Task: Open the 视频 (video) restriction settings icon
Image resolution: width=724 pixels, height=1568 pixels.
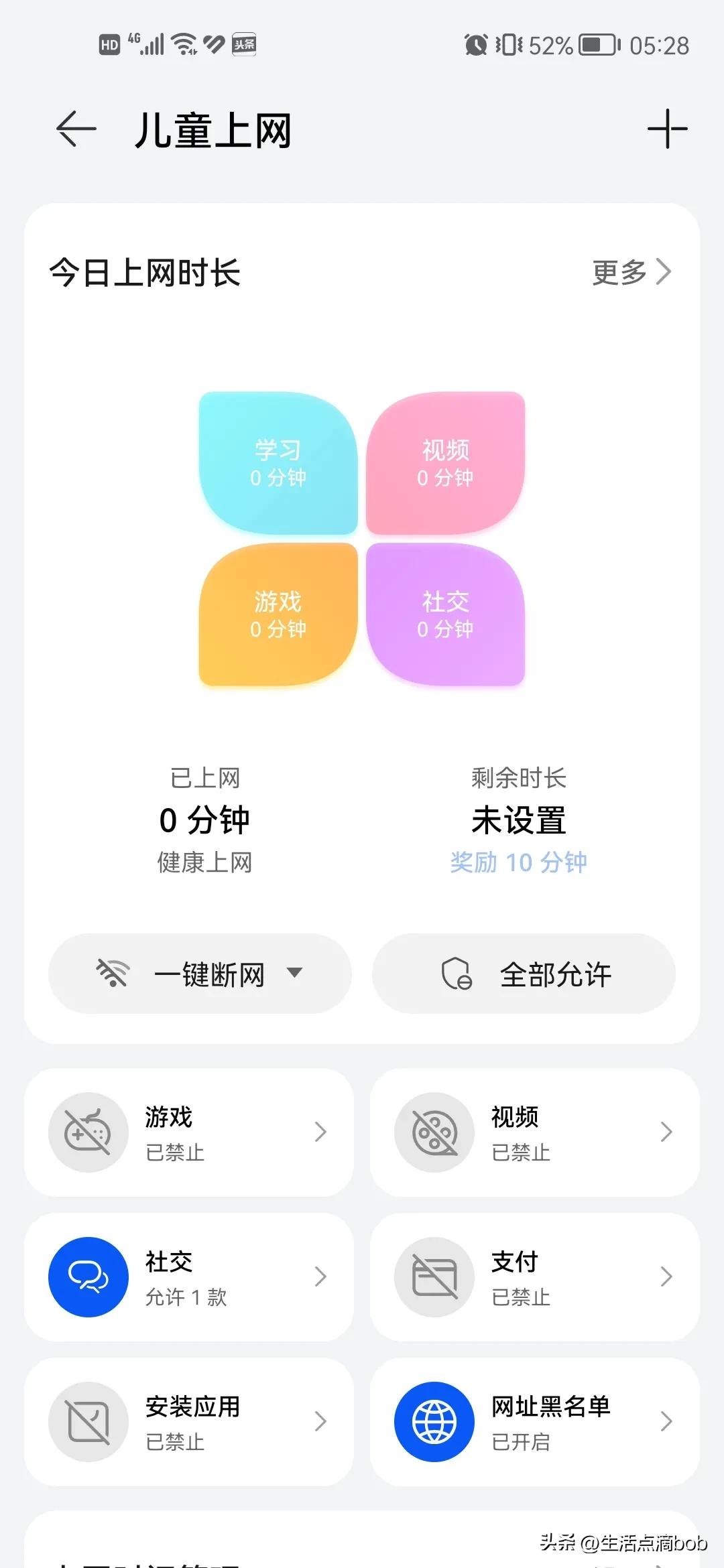Action: click(x=432, y=1132)
